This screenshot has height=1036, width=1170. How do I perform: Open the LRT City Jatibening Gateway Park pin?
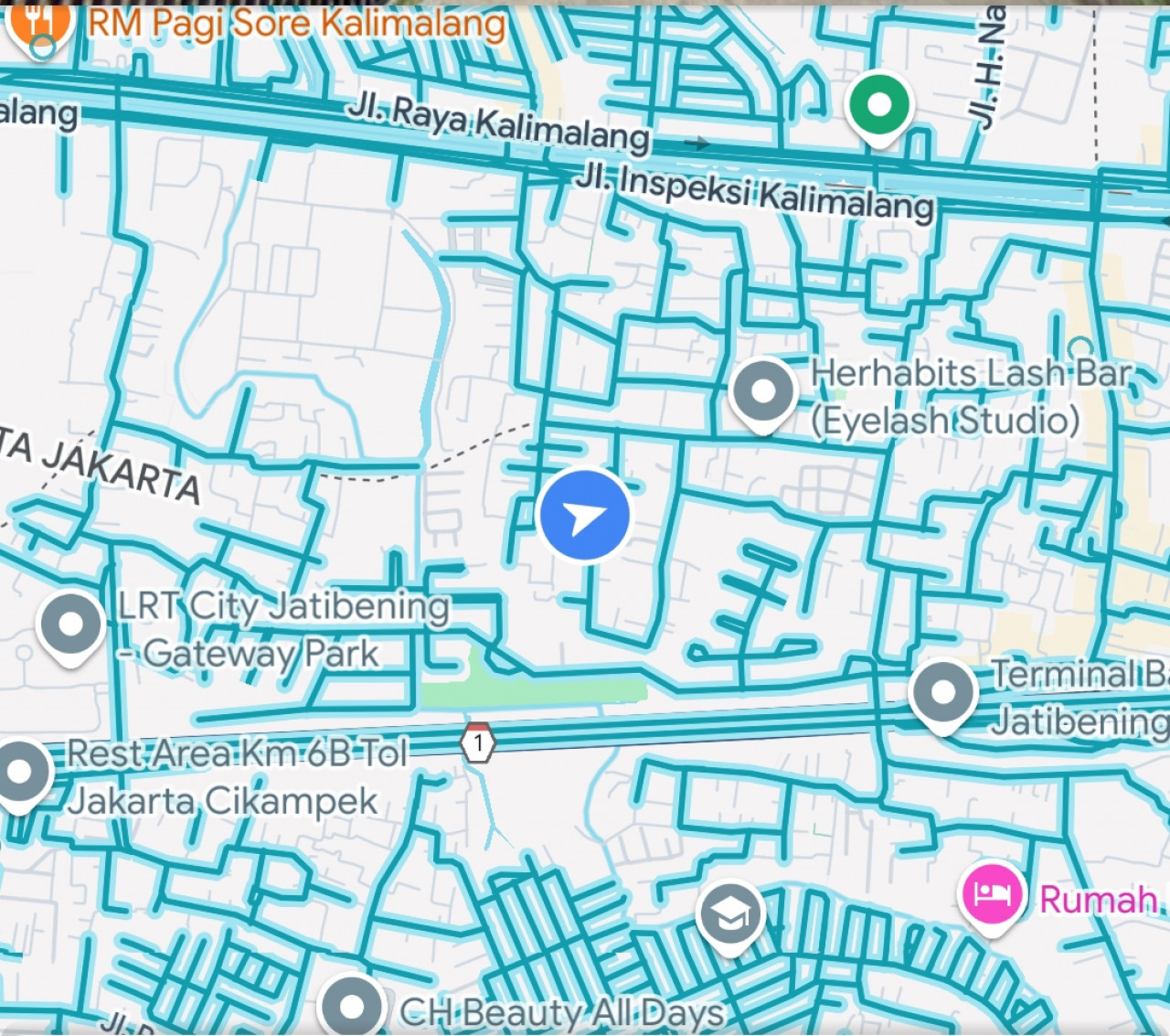(x=70, y=625)
